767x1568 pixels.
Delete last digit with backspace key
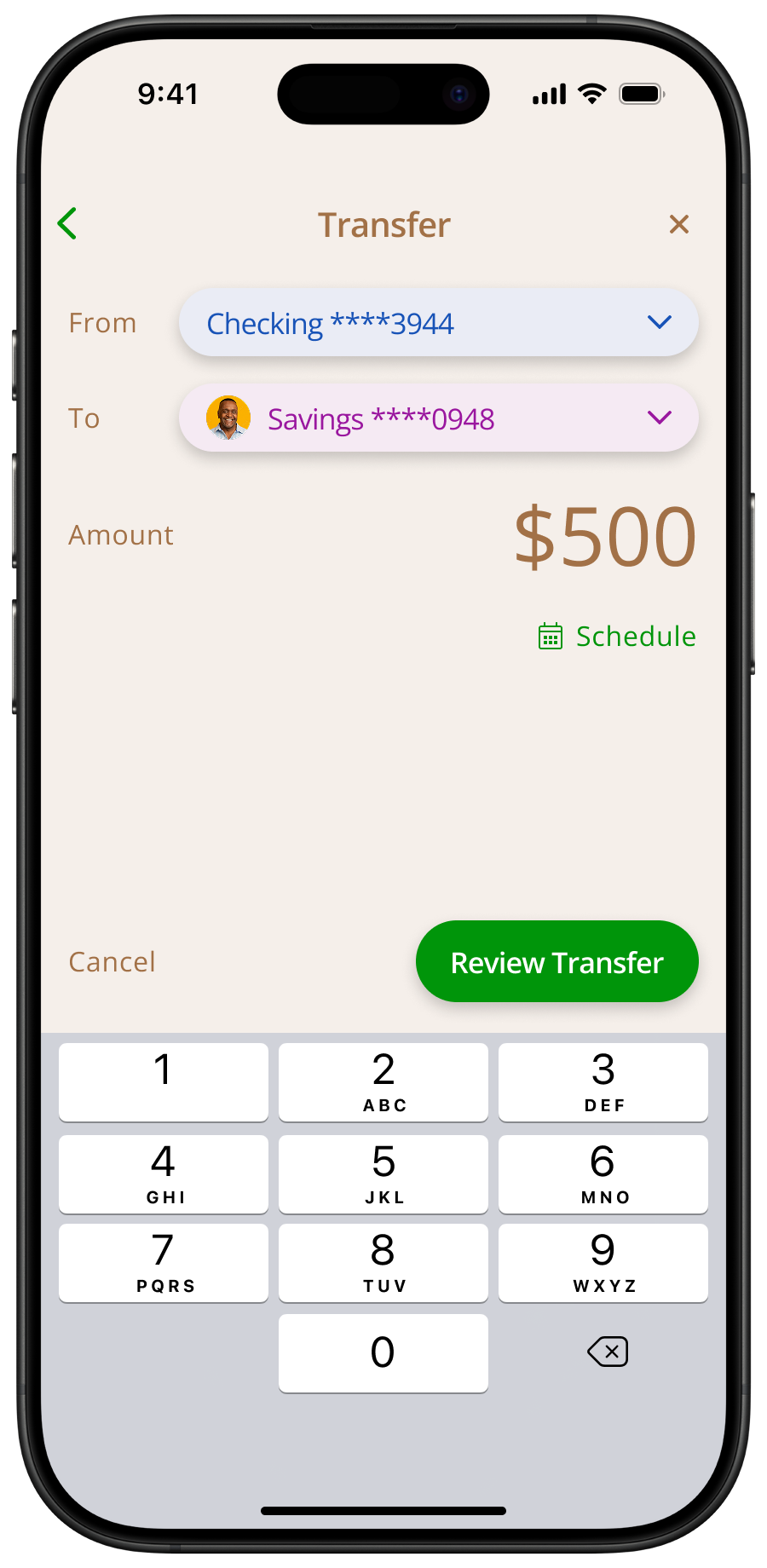[x=608, y=1352]
